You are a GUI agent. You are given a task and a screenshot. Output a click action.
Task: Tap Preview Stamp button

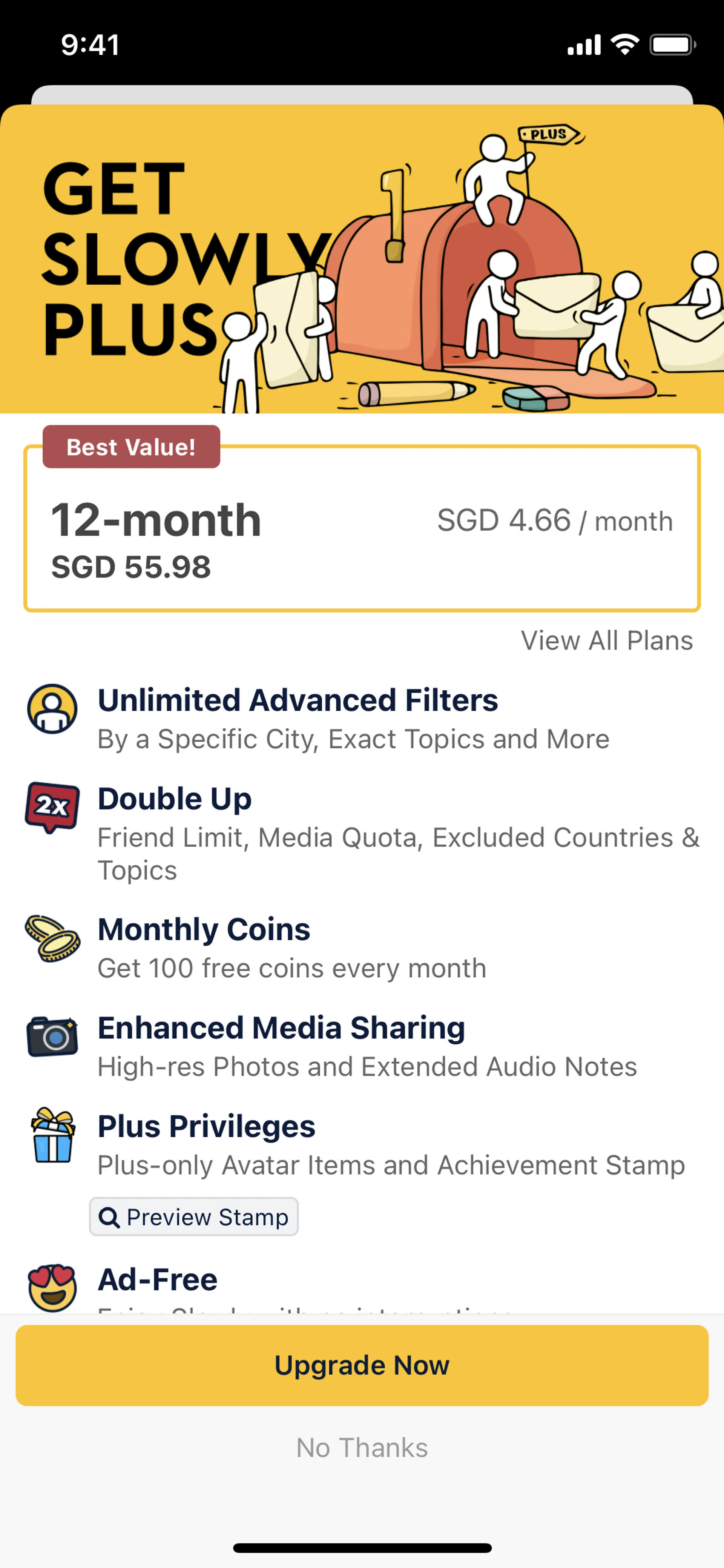point(194,1217)
